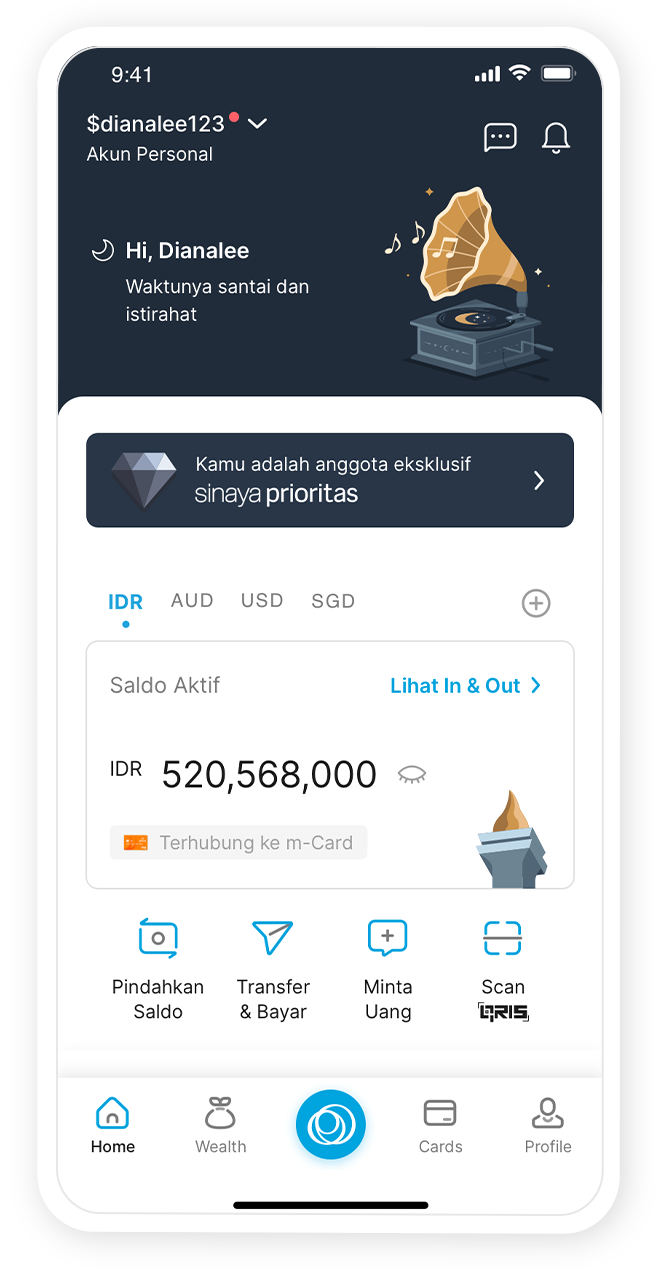Open the notifications bell

556,138
